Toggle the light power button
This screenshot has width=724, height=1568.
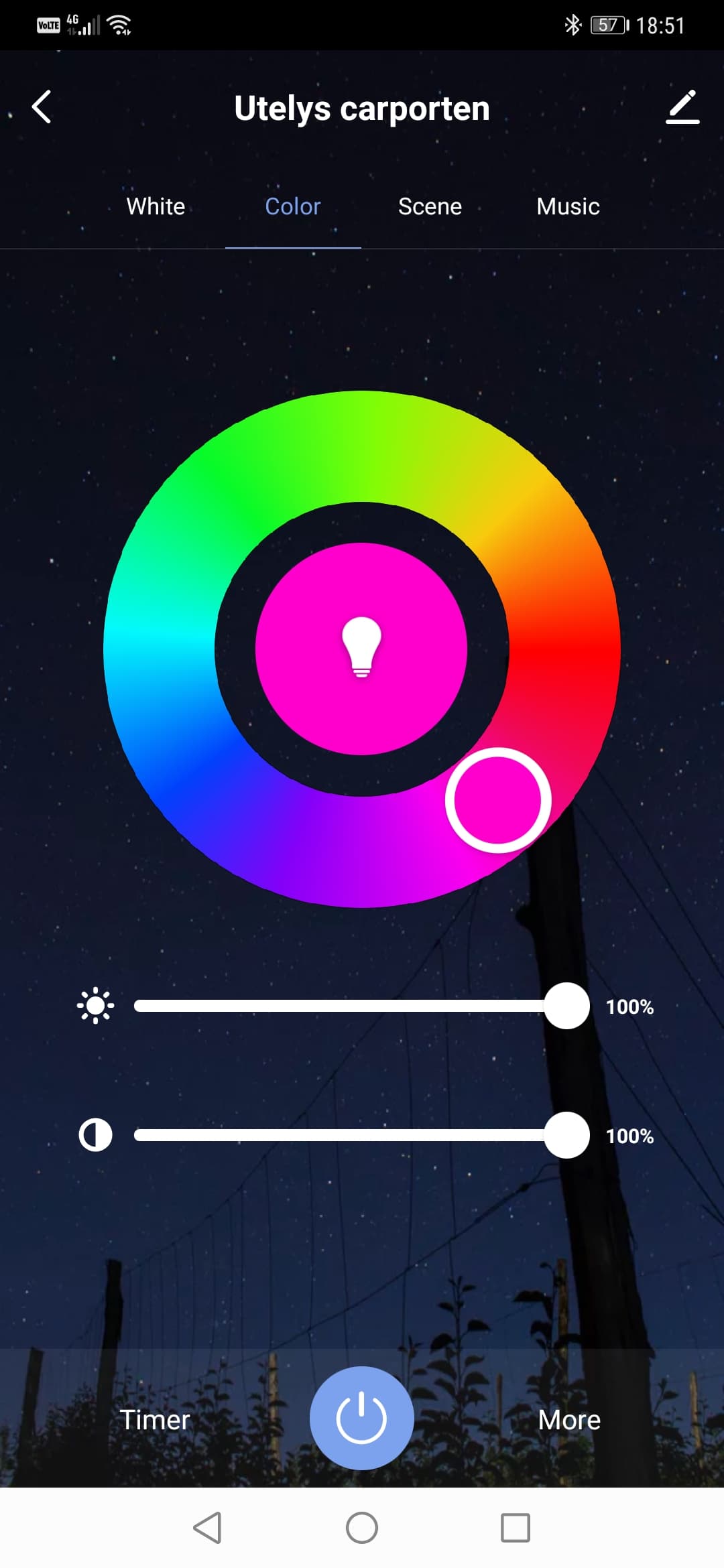[361, 1419]
